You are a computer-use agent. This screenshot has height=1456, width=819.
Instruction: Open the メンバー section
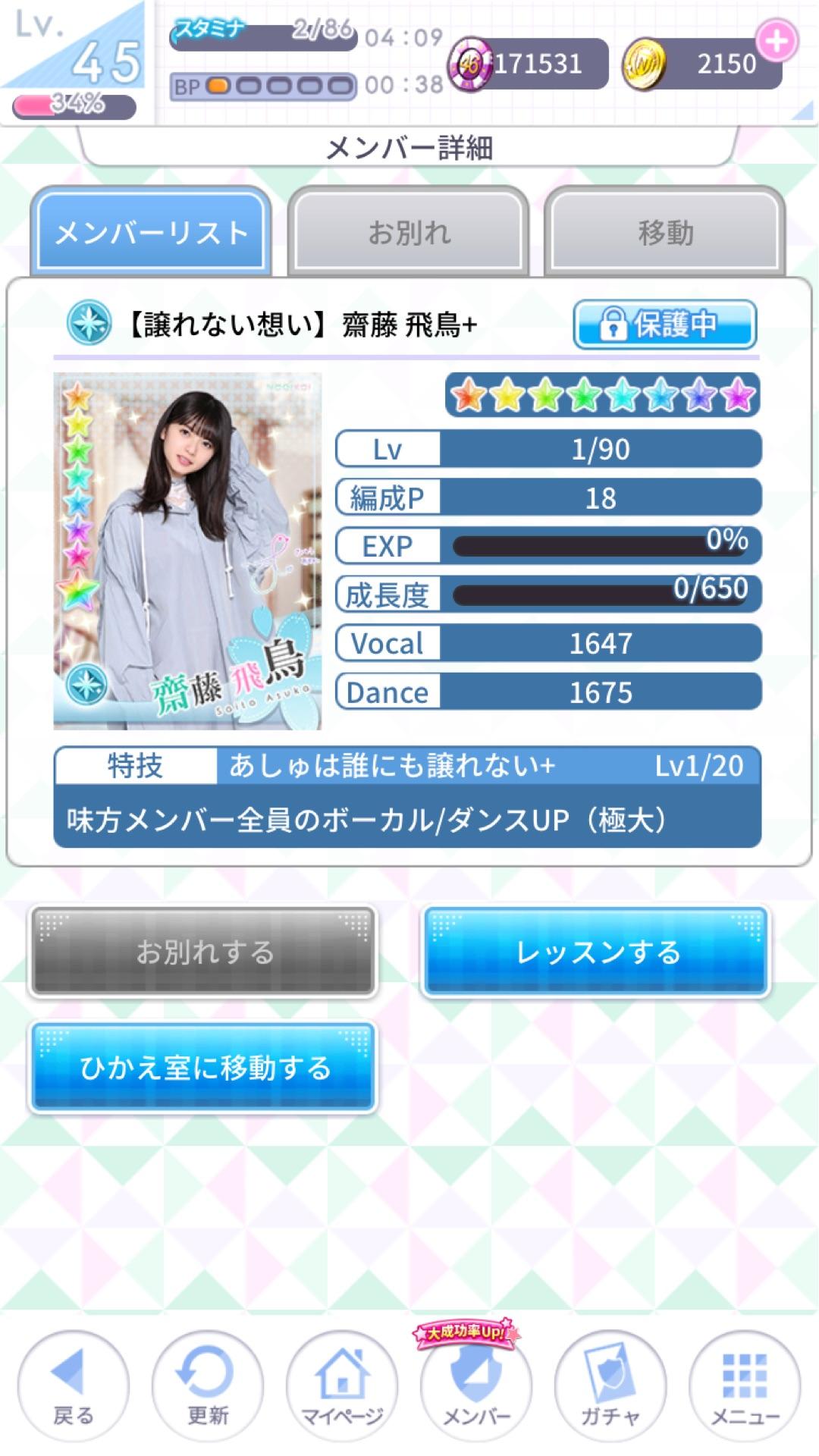tap(475, 1385)
